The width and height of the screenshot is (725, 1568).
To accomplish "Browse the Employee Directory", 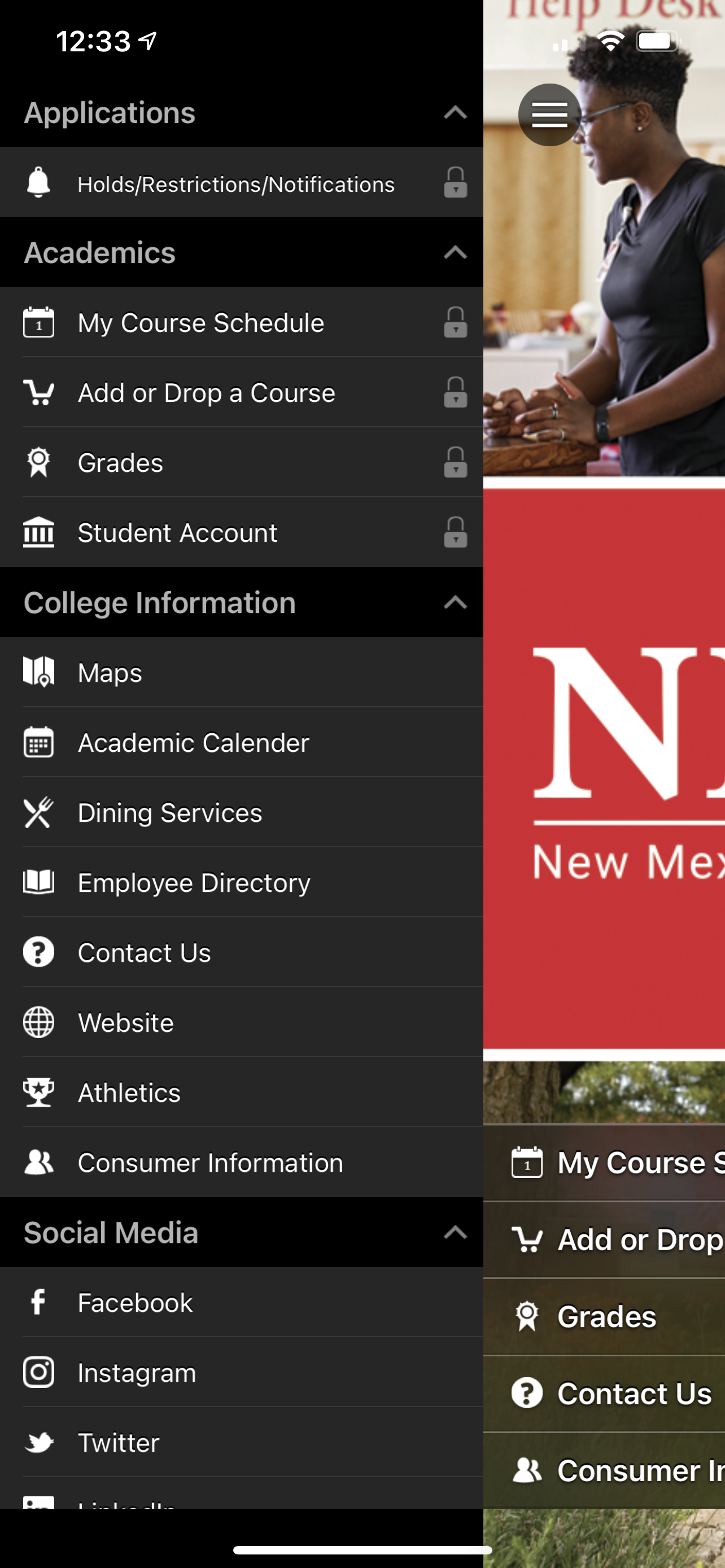I will pos(194,883).
